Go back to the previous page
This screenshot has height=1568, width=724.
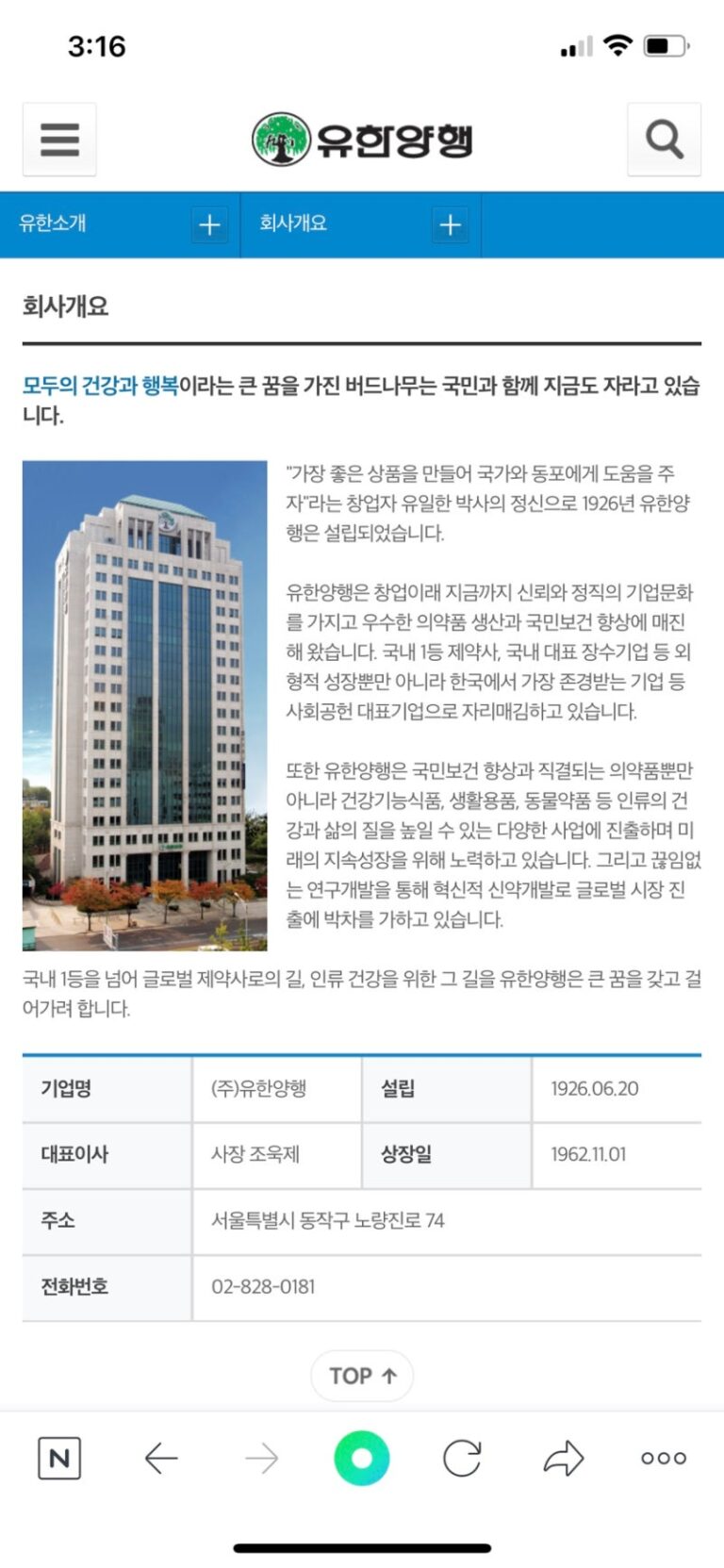point(161,1458)
